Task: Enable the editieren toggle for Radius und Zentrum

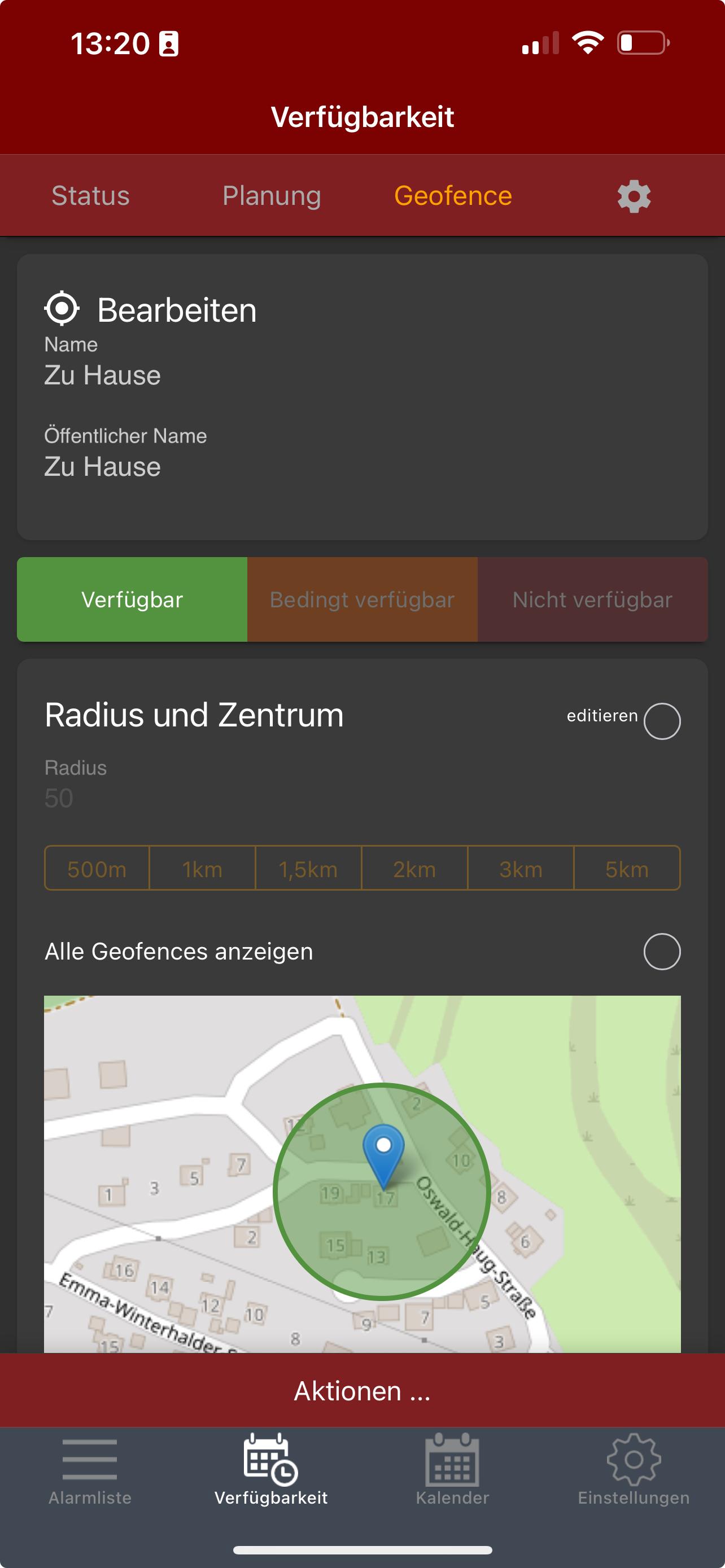Action: point(663,720)
